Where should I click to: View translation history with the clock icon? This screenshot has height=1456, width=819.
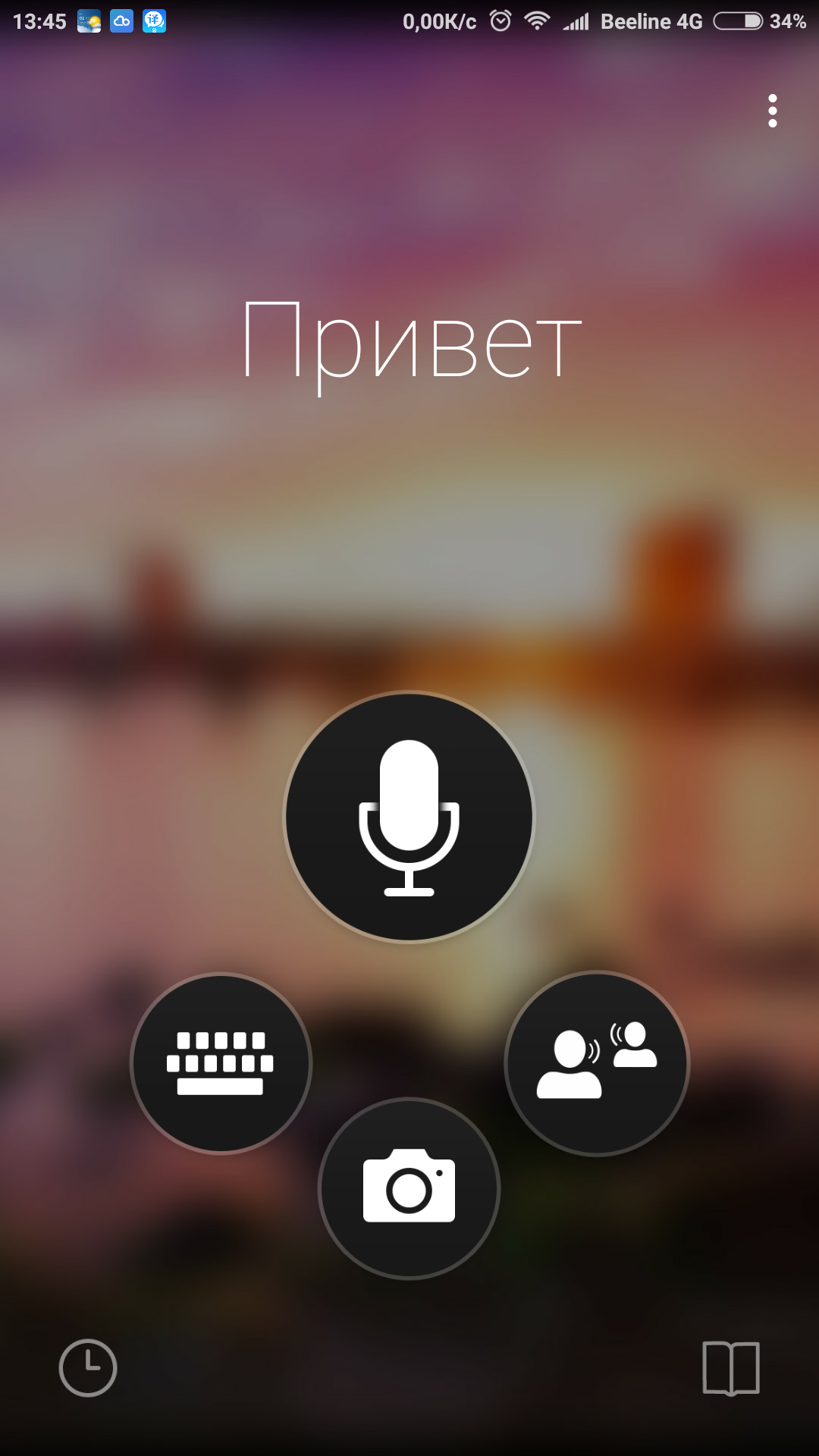click(88, 1367)
